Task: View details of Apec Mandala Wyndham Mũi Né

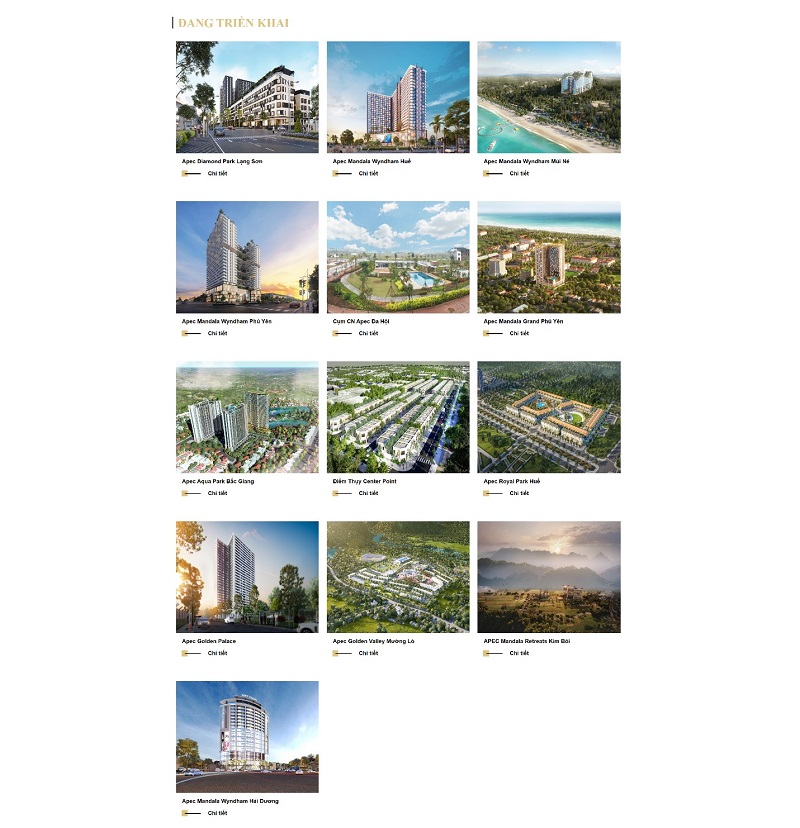Action: click(x=519, y=173)
